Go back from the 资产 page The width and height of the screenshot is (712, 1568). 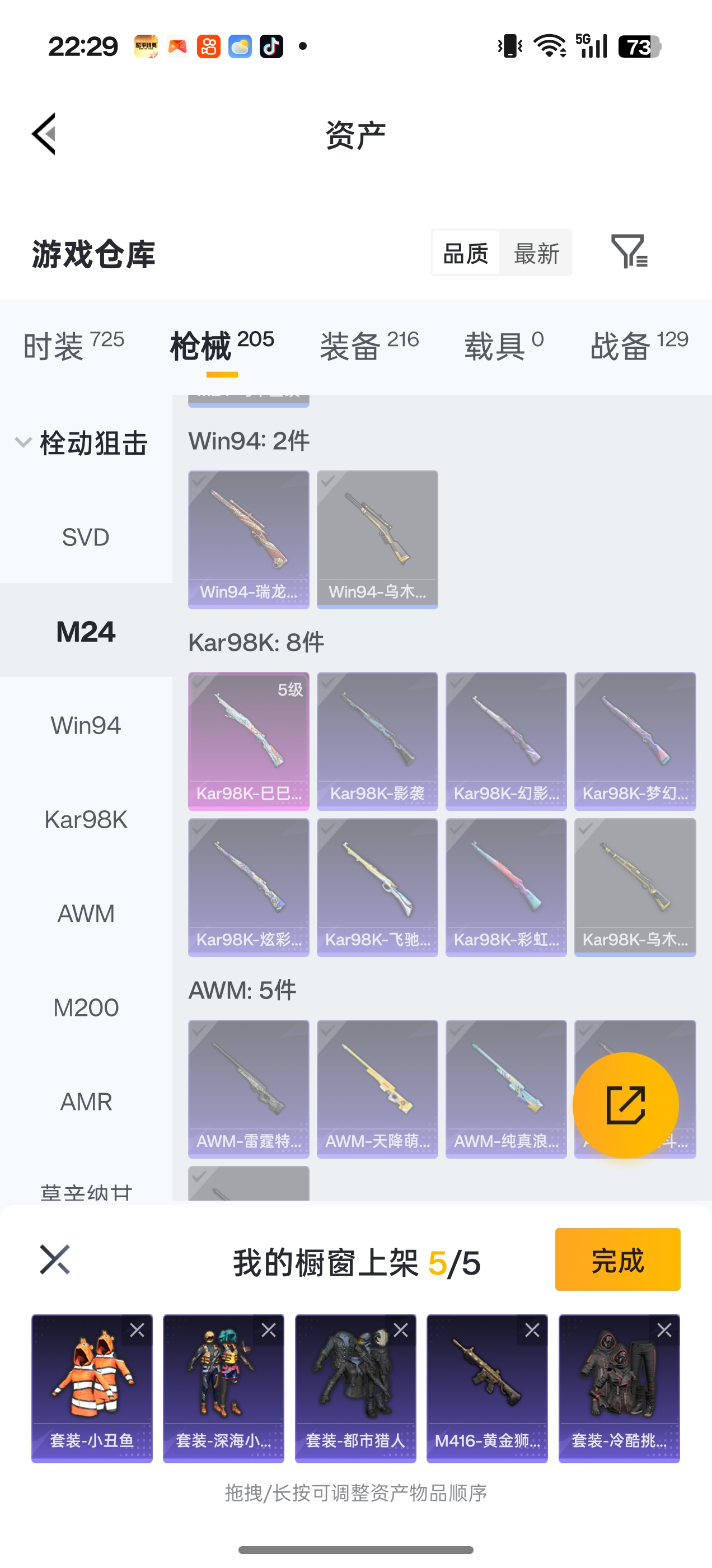44,134
